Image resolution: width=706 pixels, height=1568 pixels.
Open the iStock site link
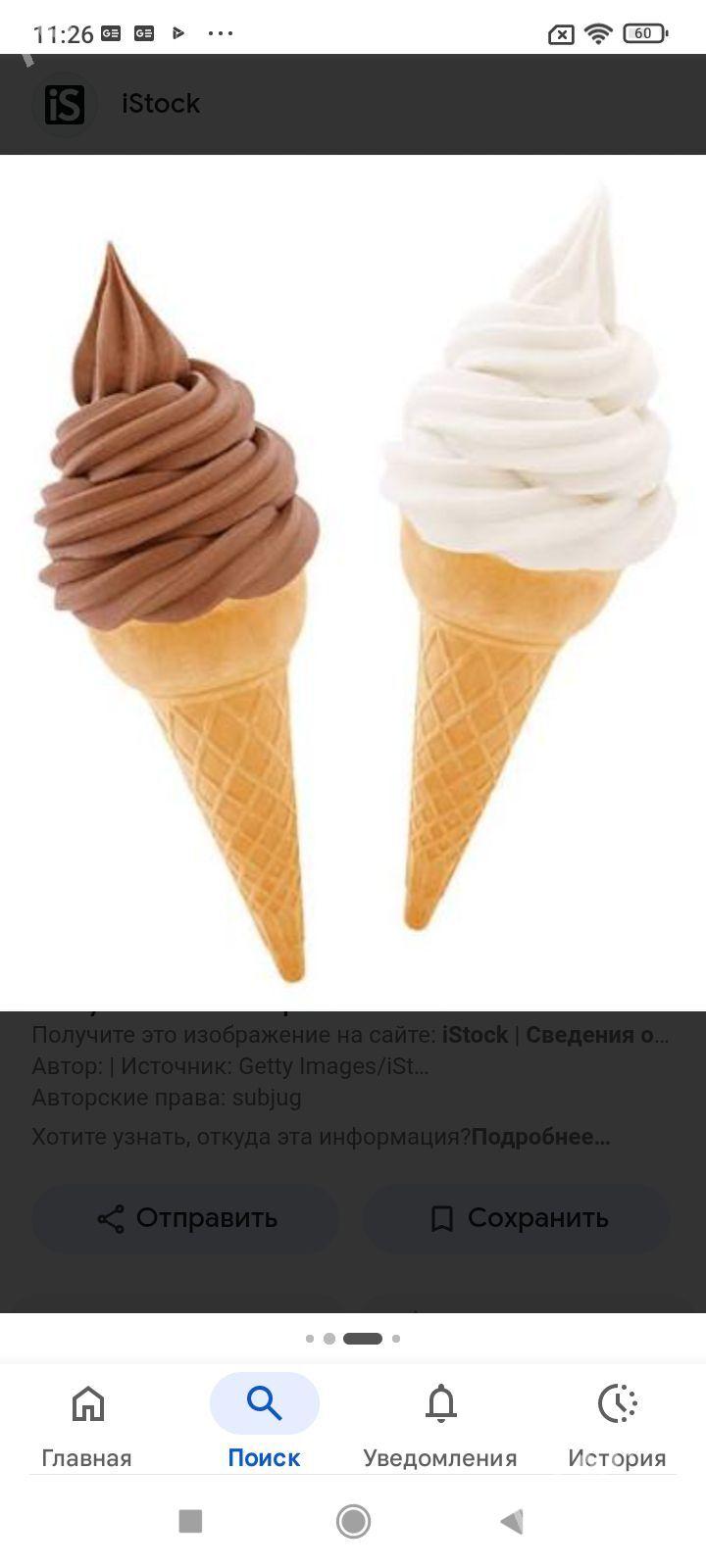click(x=475, y=1035)
